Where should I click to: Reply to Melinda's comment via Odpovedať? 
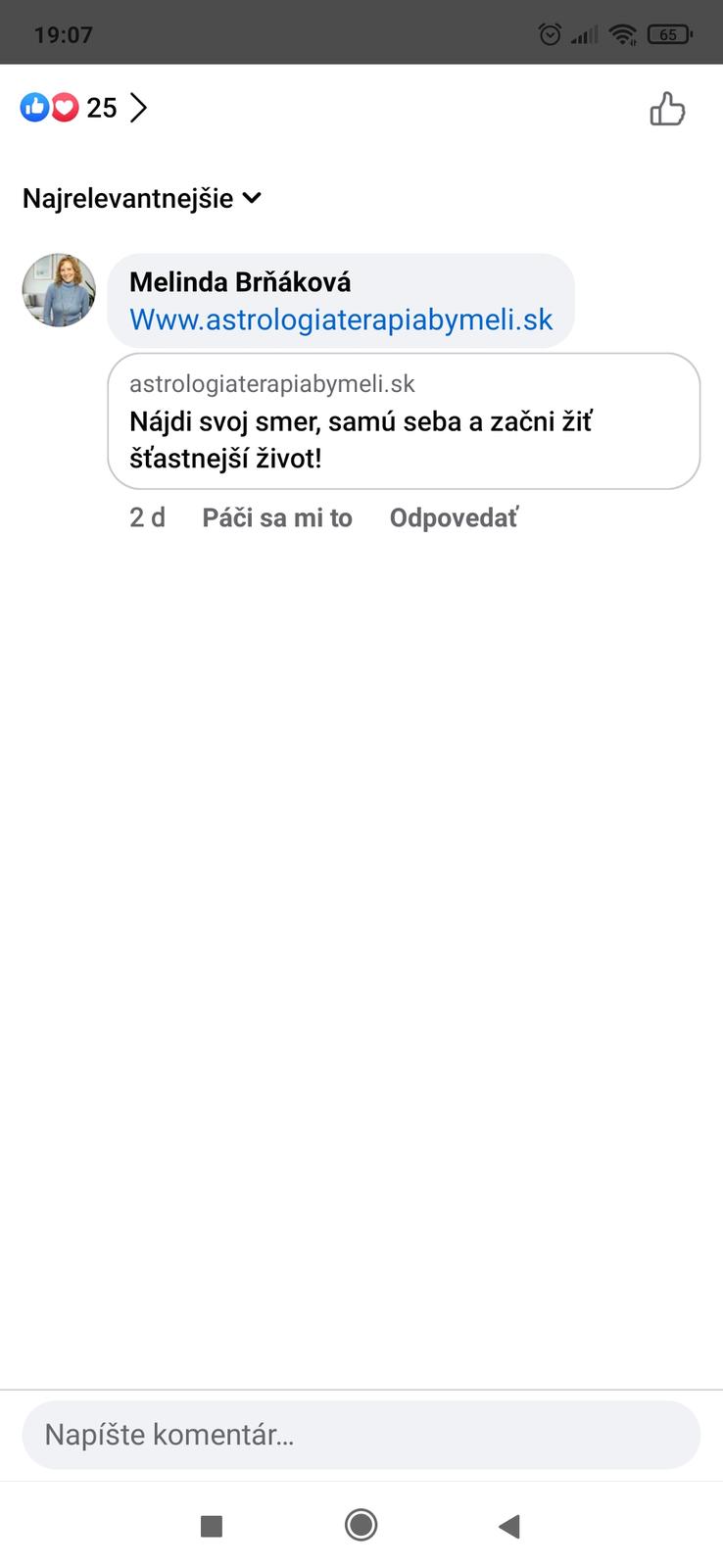pyautogui.click(x=454, y=517)
